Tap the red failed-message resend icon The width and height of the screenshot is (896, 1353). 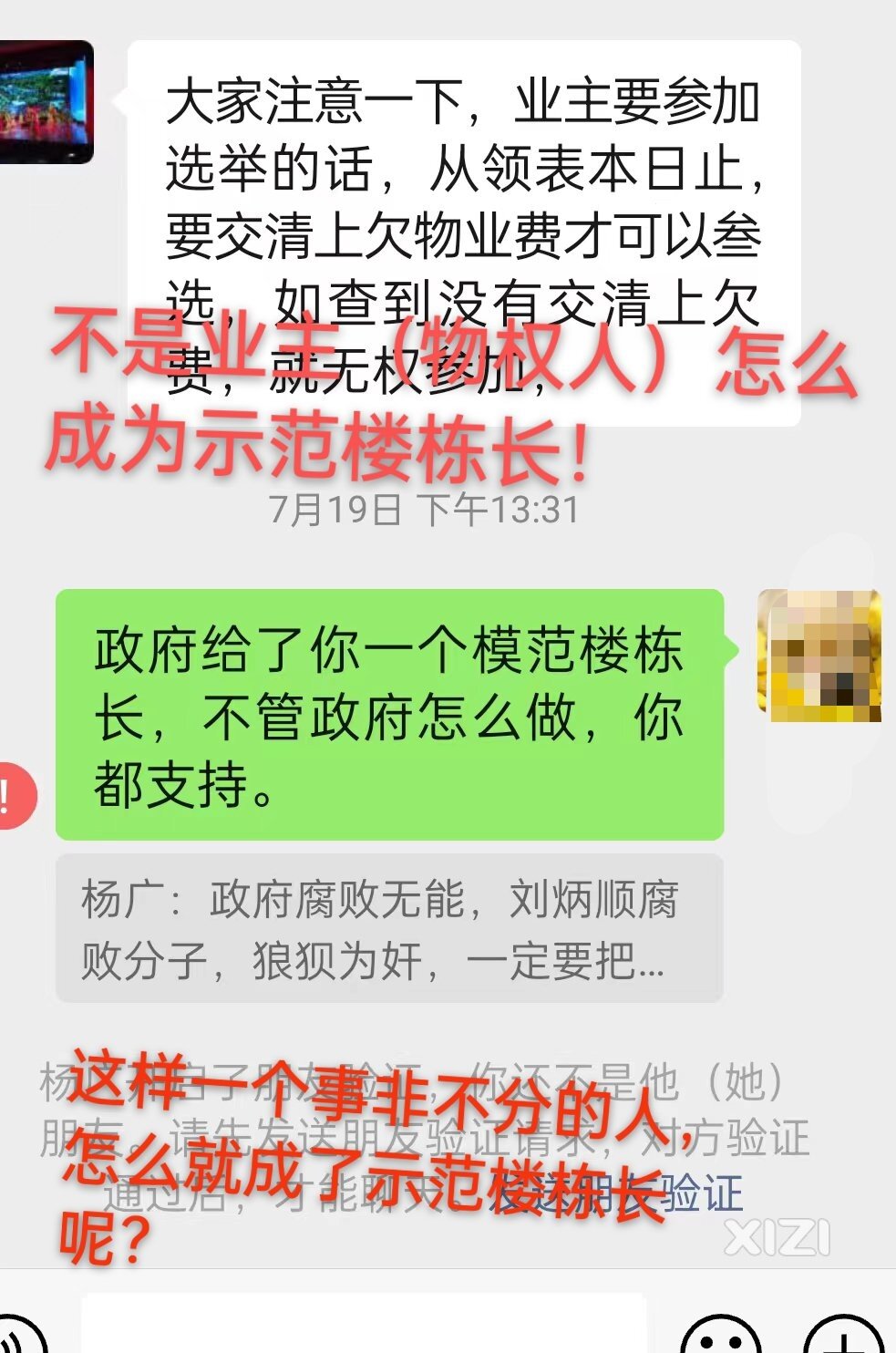(13, 796)
